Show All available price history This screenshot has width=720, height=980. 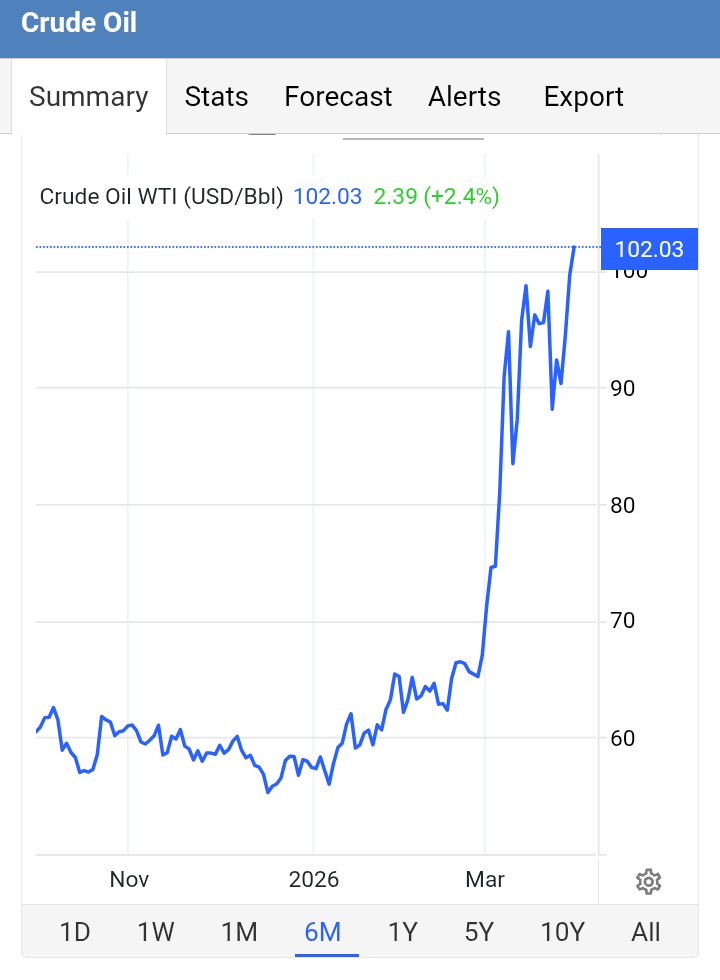coord(646,932)
